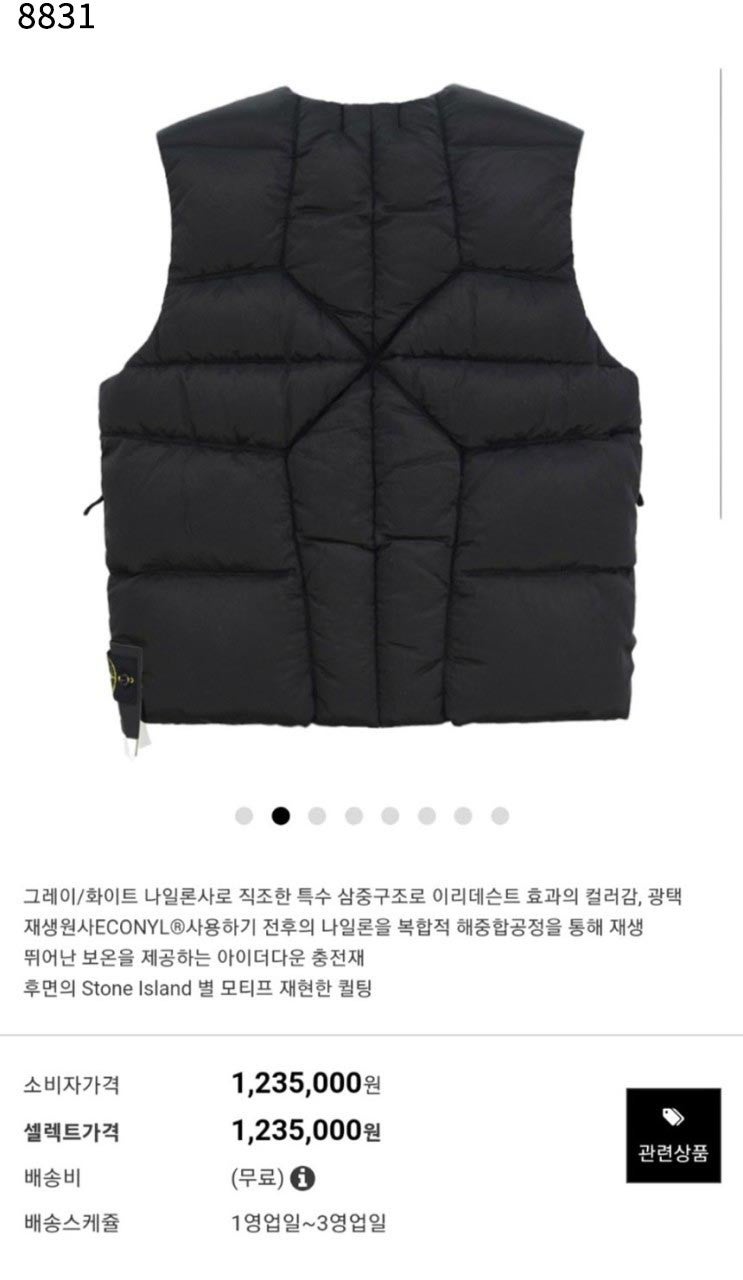
Task: Open the 관련상품 related products button
Action: pos(673,1135)
